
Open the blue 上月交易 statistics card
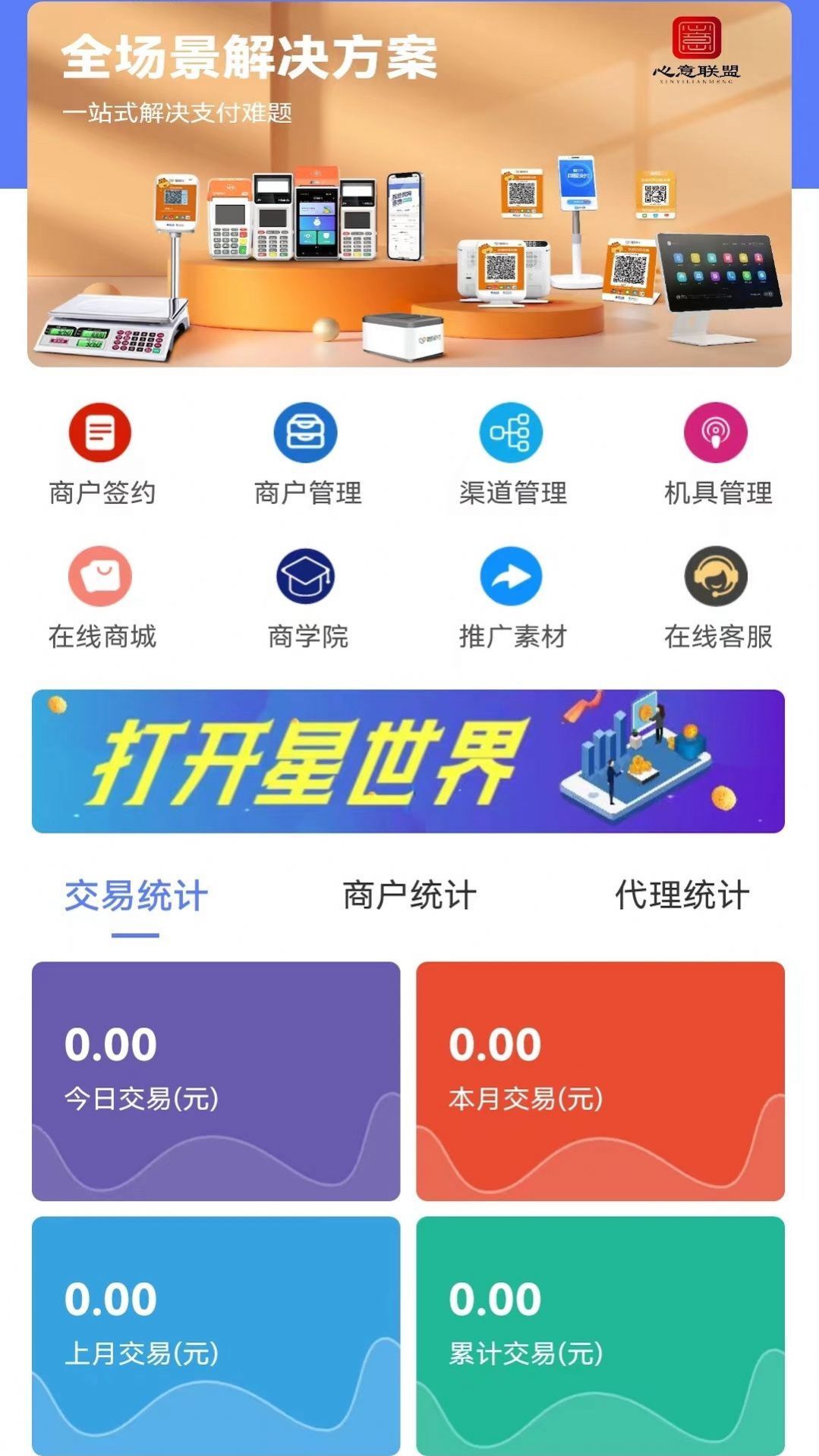[x=216, y=1328]
